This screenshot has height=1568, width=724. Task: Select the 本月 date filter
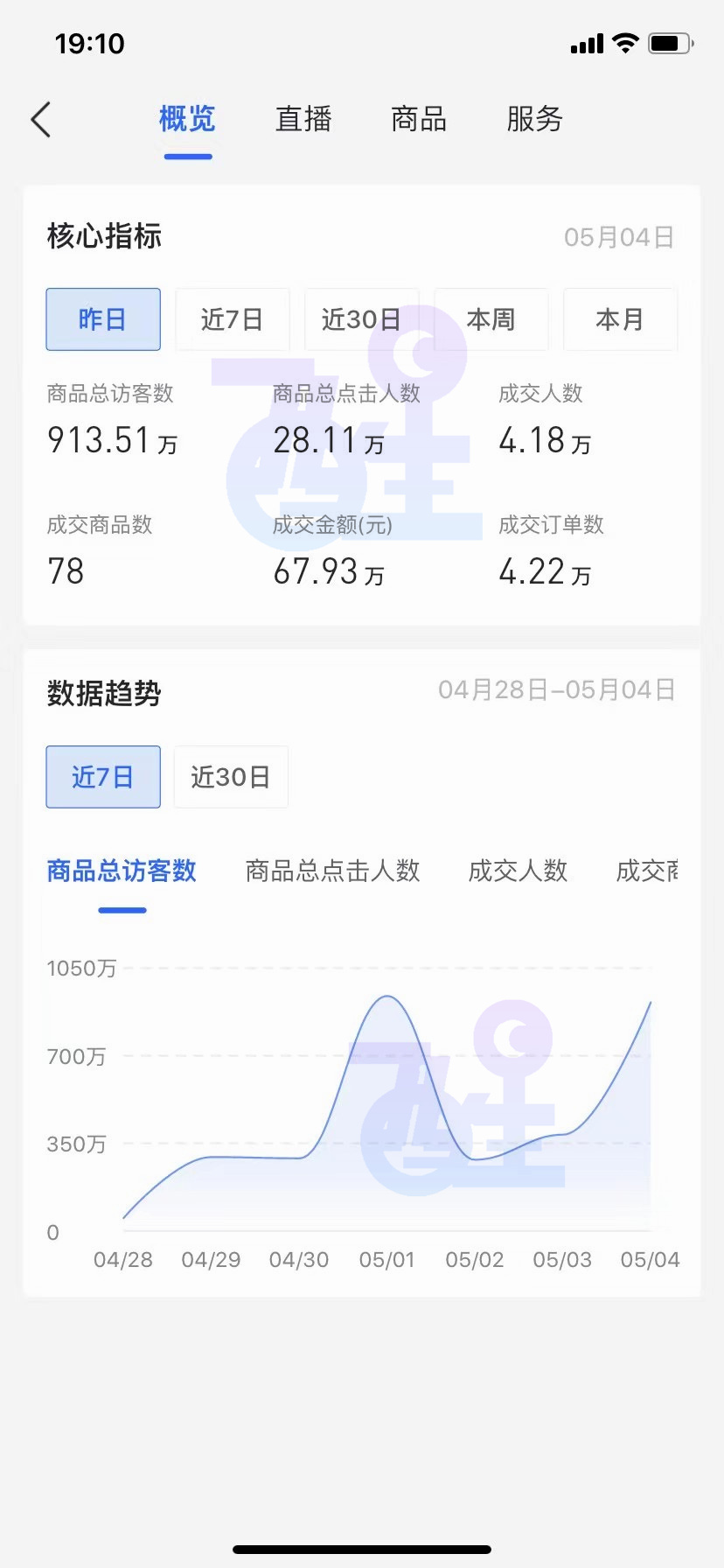pyautogui.click(x=620, y=319)
